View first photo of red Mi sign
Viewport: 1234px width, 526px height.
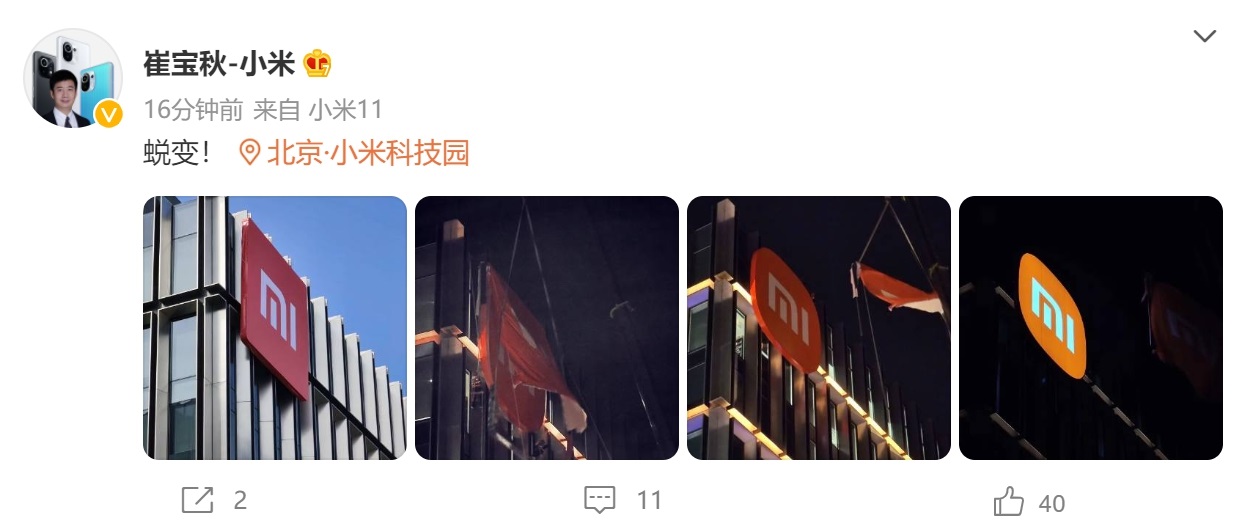tap(275, 328)
